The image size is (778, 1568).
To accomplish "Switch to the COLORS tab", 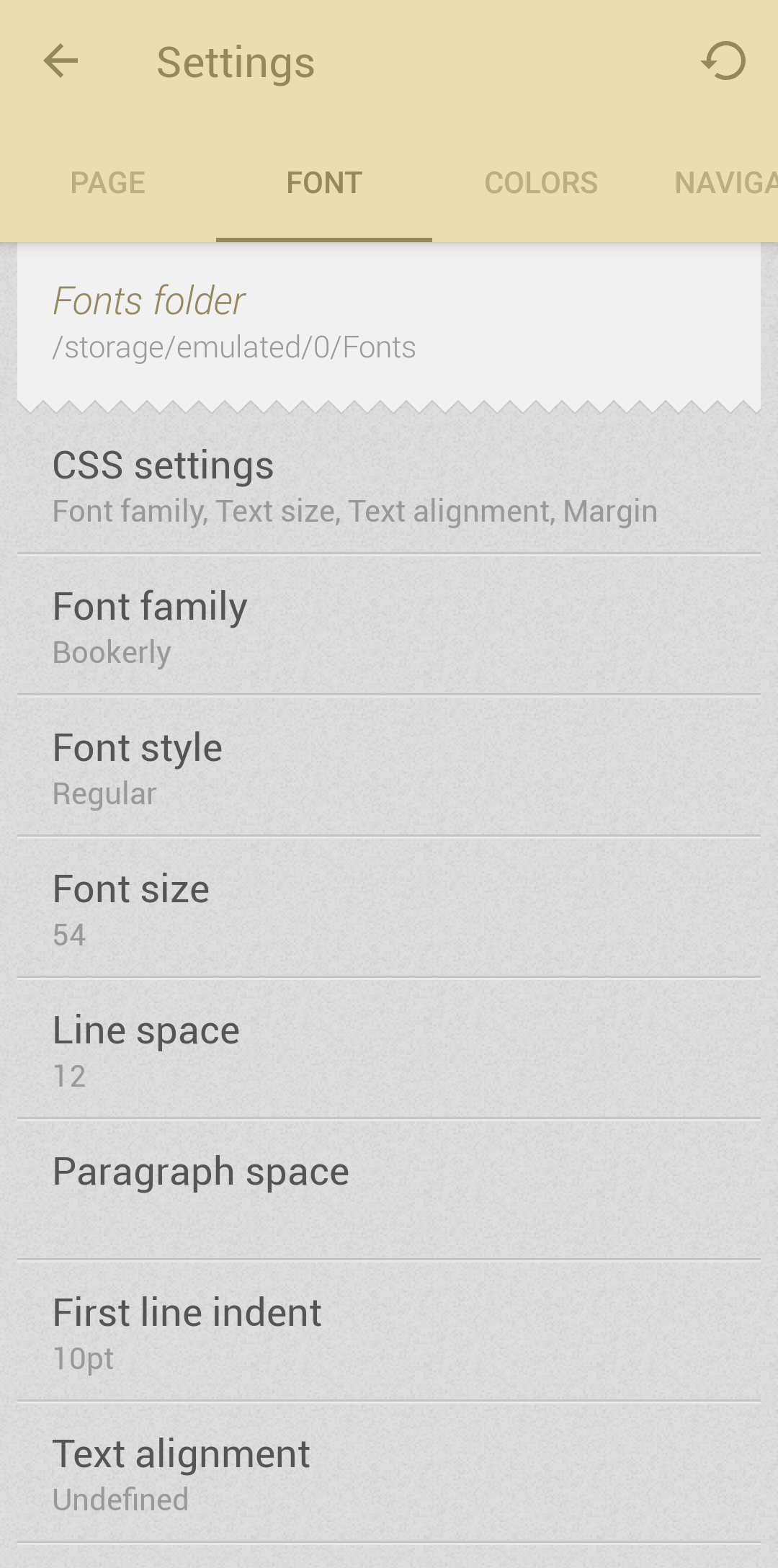I will 540,183.
